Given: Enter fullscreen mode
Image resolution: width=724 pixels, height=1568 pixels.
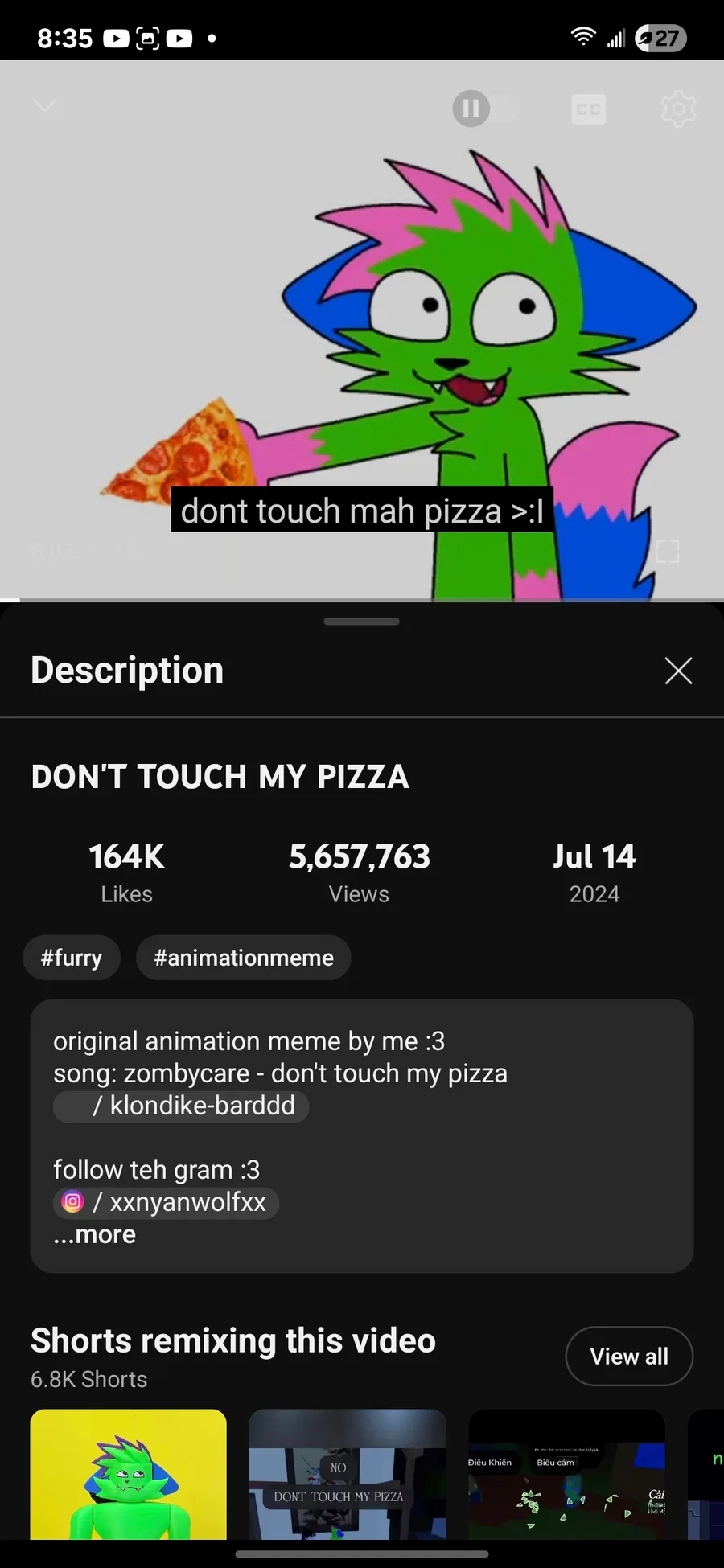Looking at the screenshot, I should (x=668, y=552).
